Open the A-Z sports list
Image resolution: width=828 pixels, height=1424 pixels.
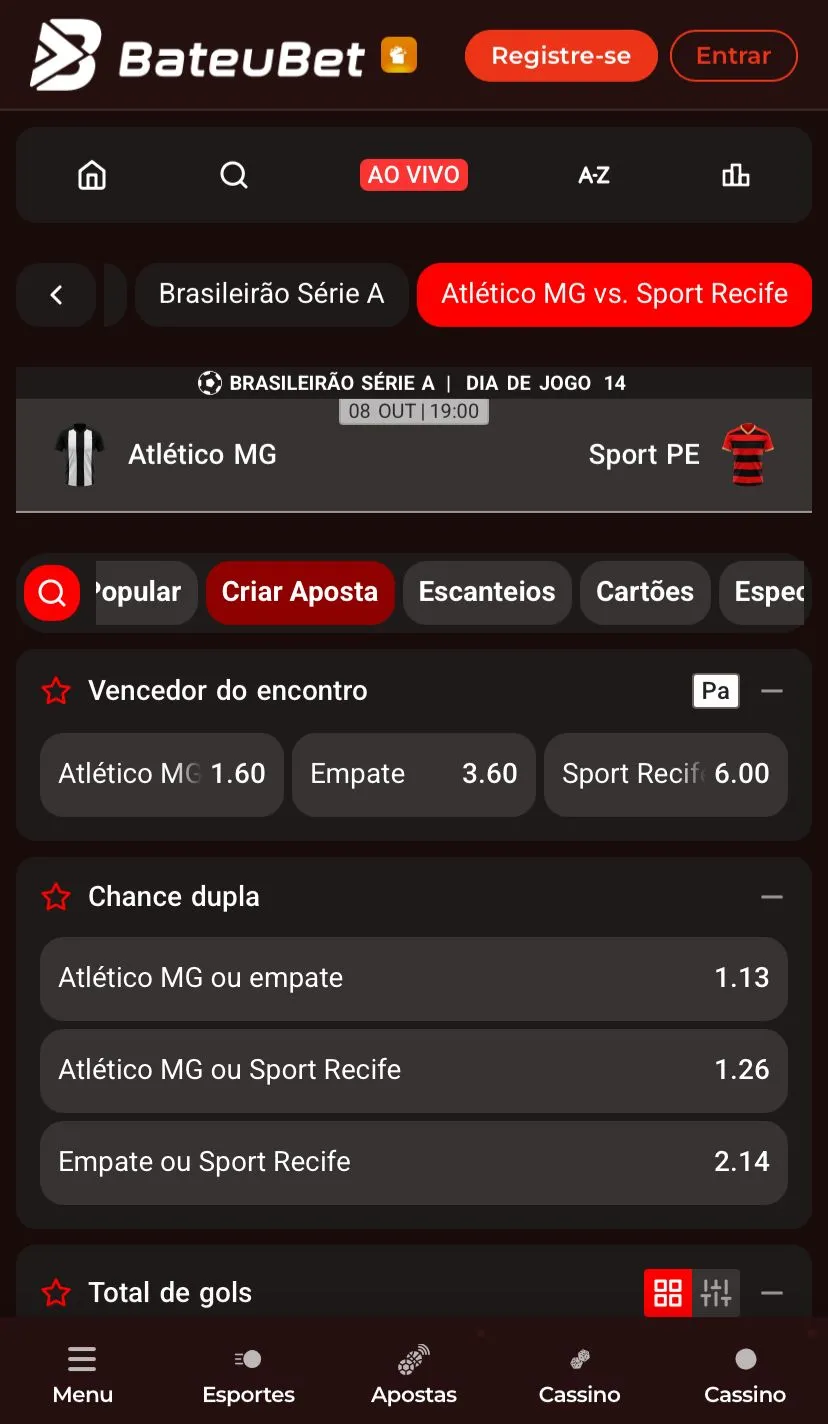594,176
